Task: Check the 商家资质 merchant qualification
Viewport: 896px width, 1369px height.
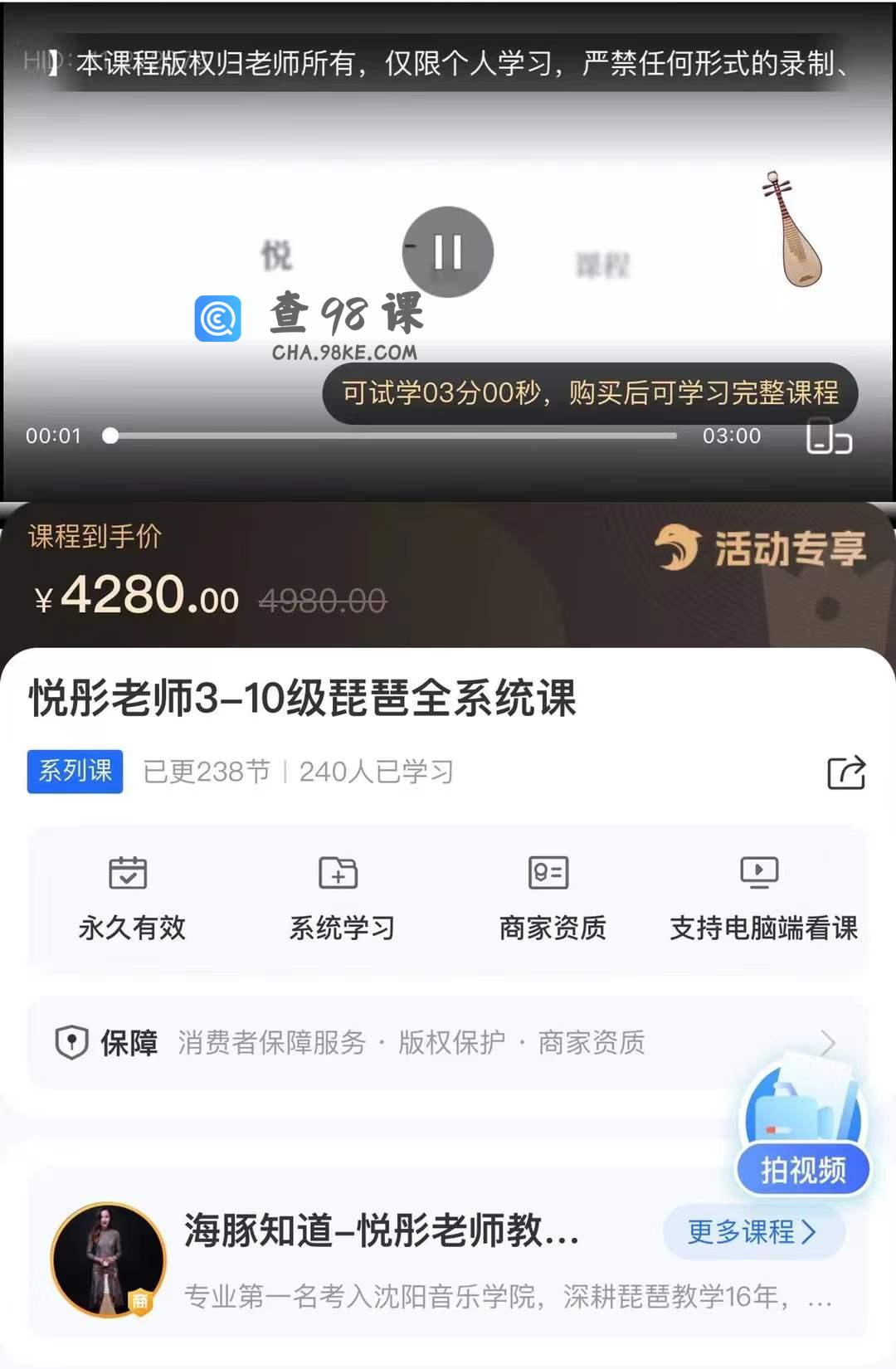Action: [552, 899]
